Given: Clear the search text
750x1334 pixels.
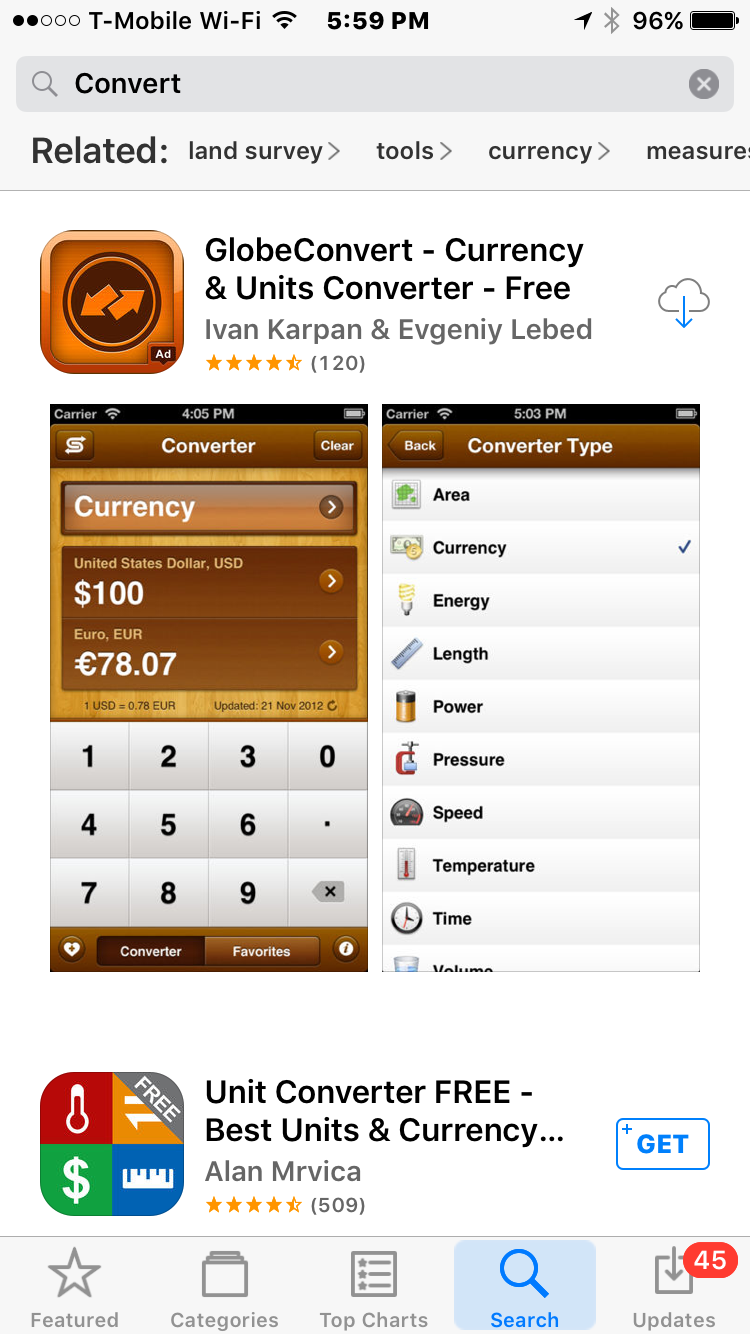Looking at the screenshot, I should click(704, 84).
